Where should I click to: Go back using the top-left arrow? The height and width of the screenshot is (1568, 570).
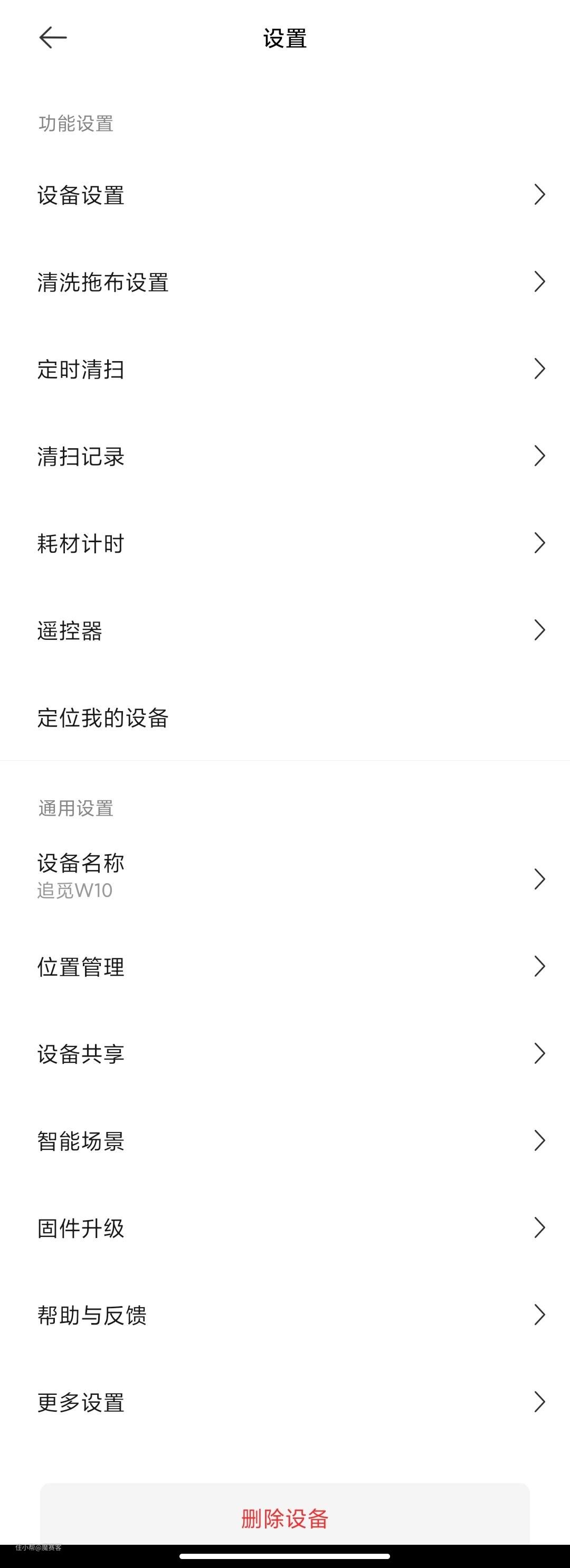(x=53, y=37)
